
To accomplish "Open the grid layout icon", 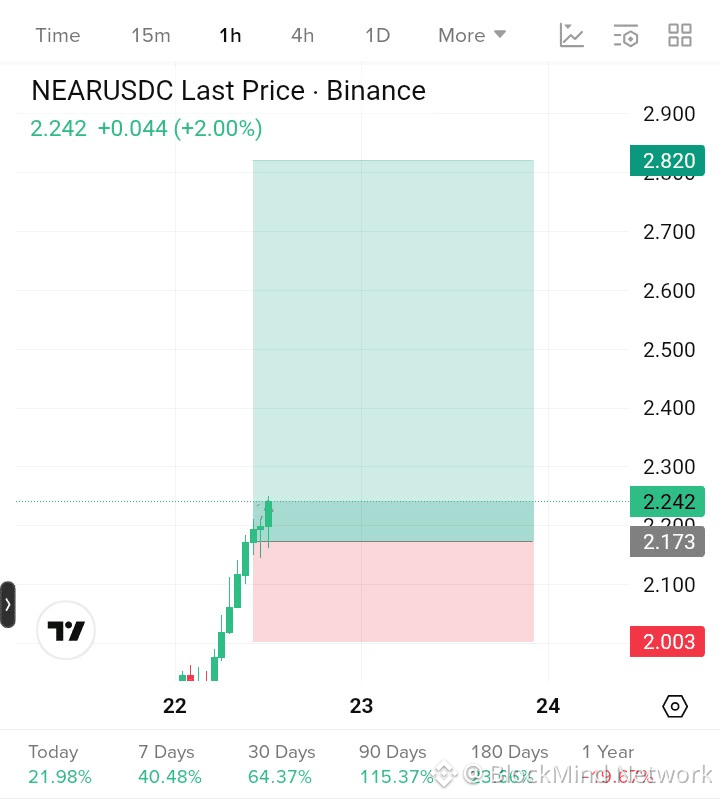I will click(x=680, y=35).
